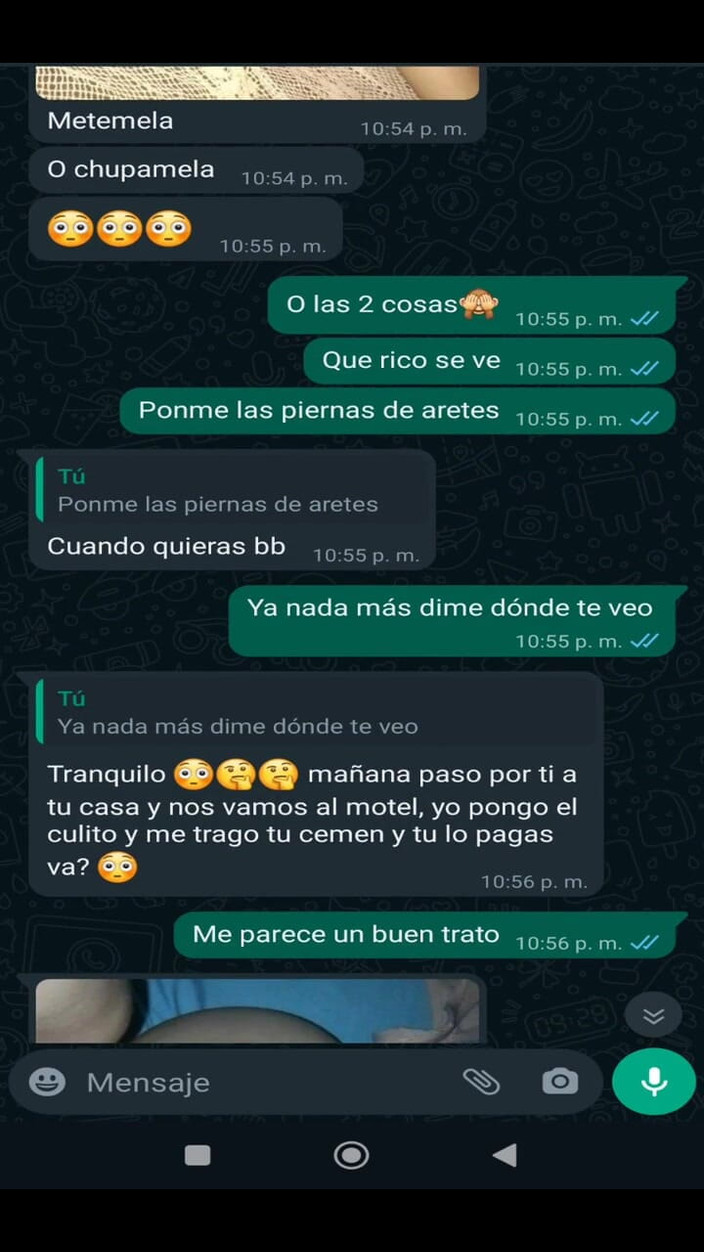Tap the microphone voice message button

coord(654,1081)
